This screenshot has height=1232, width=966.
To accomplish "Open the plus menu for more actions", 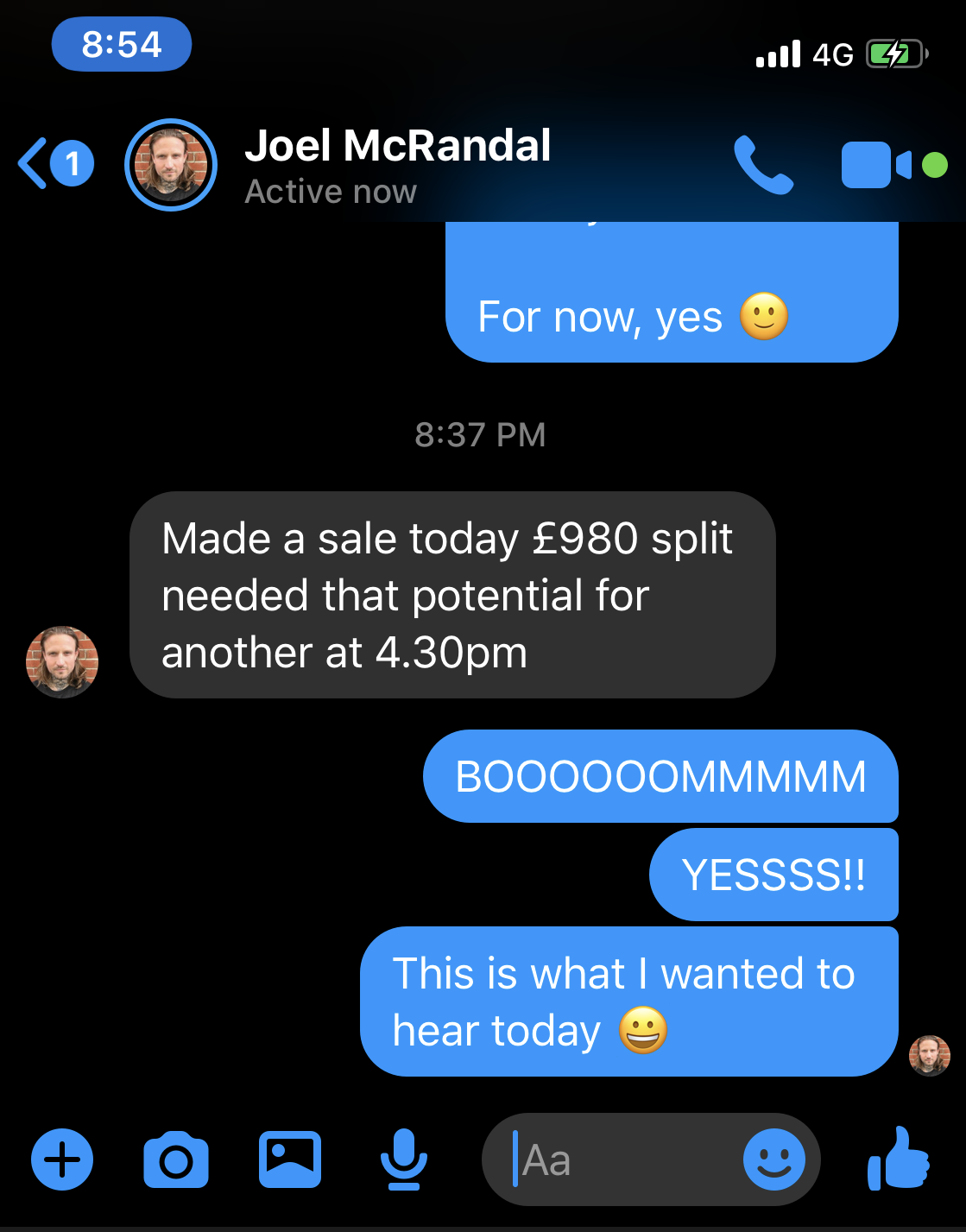I will point(62,1159).
